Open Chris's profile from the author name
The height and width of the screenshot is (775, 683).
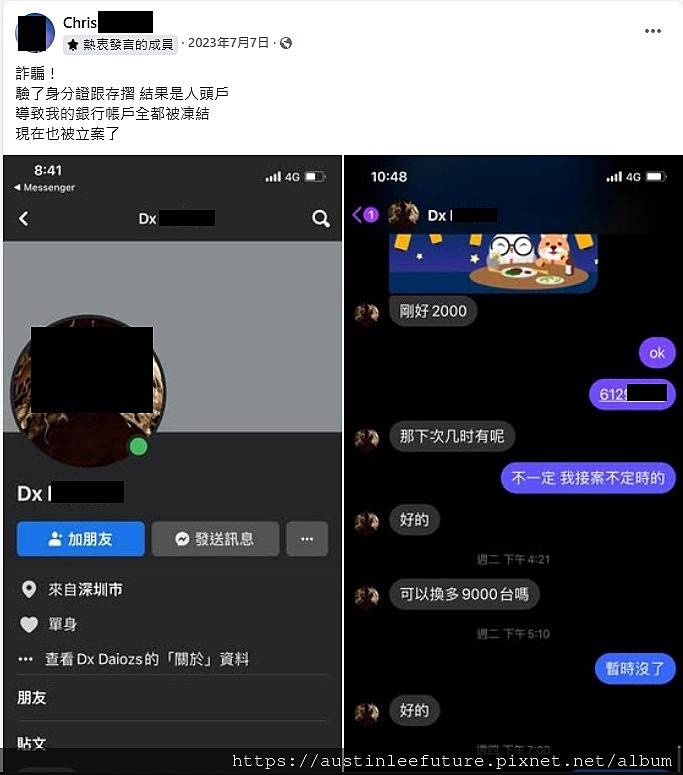(x=80, y=22)
